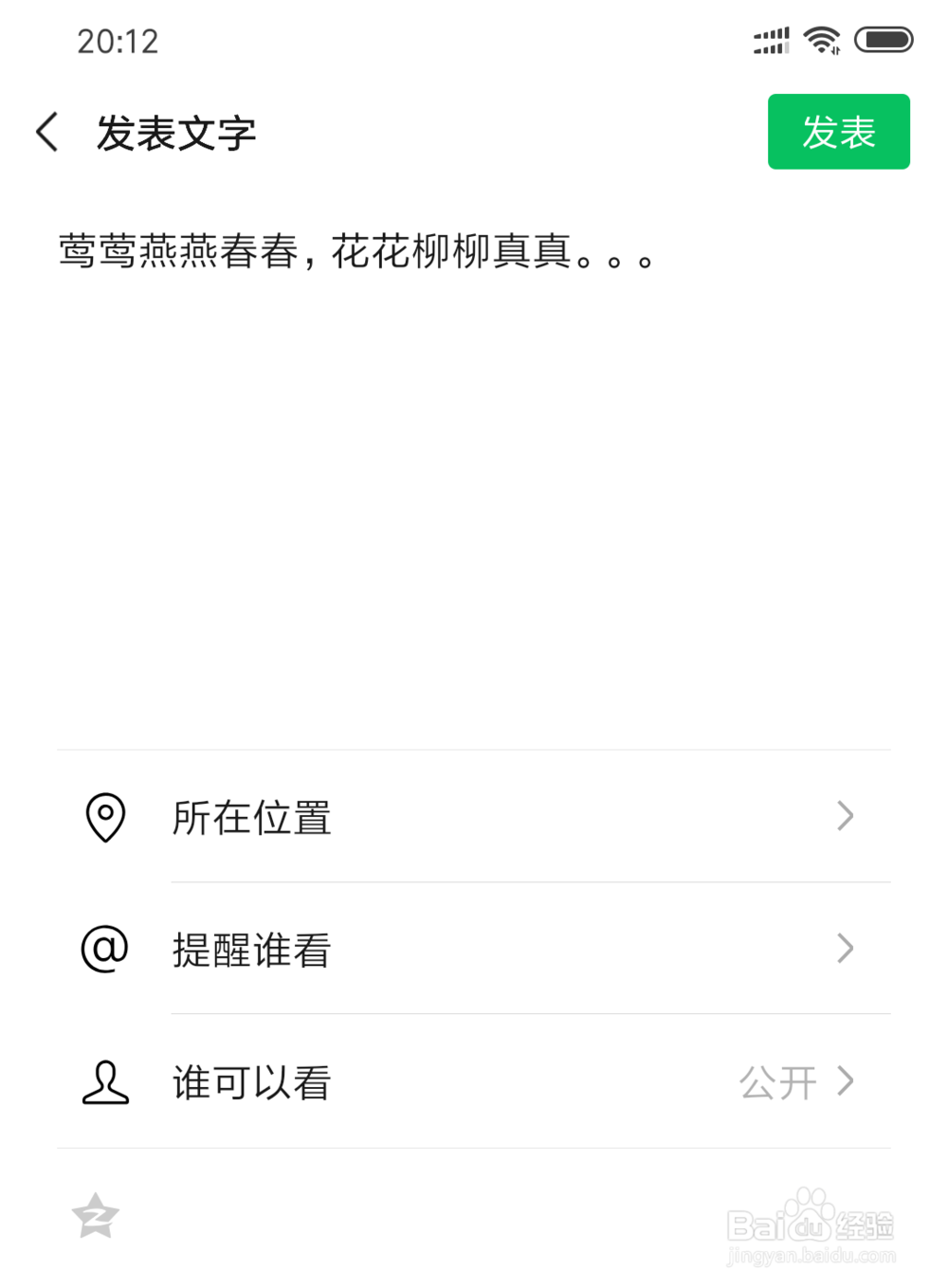Tap the green 发表 publish button
The height and width of the screenshot is (1288, 948).
tap(838, 132)
